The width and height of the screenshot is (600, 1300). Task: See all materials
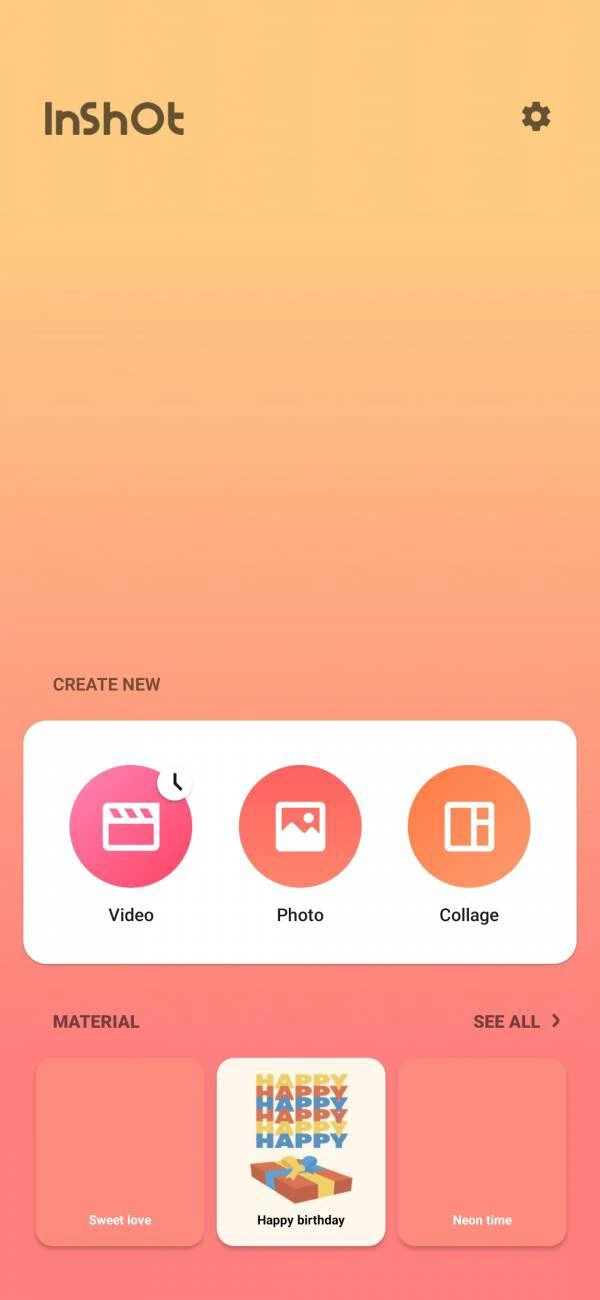[516, 1021]
